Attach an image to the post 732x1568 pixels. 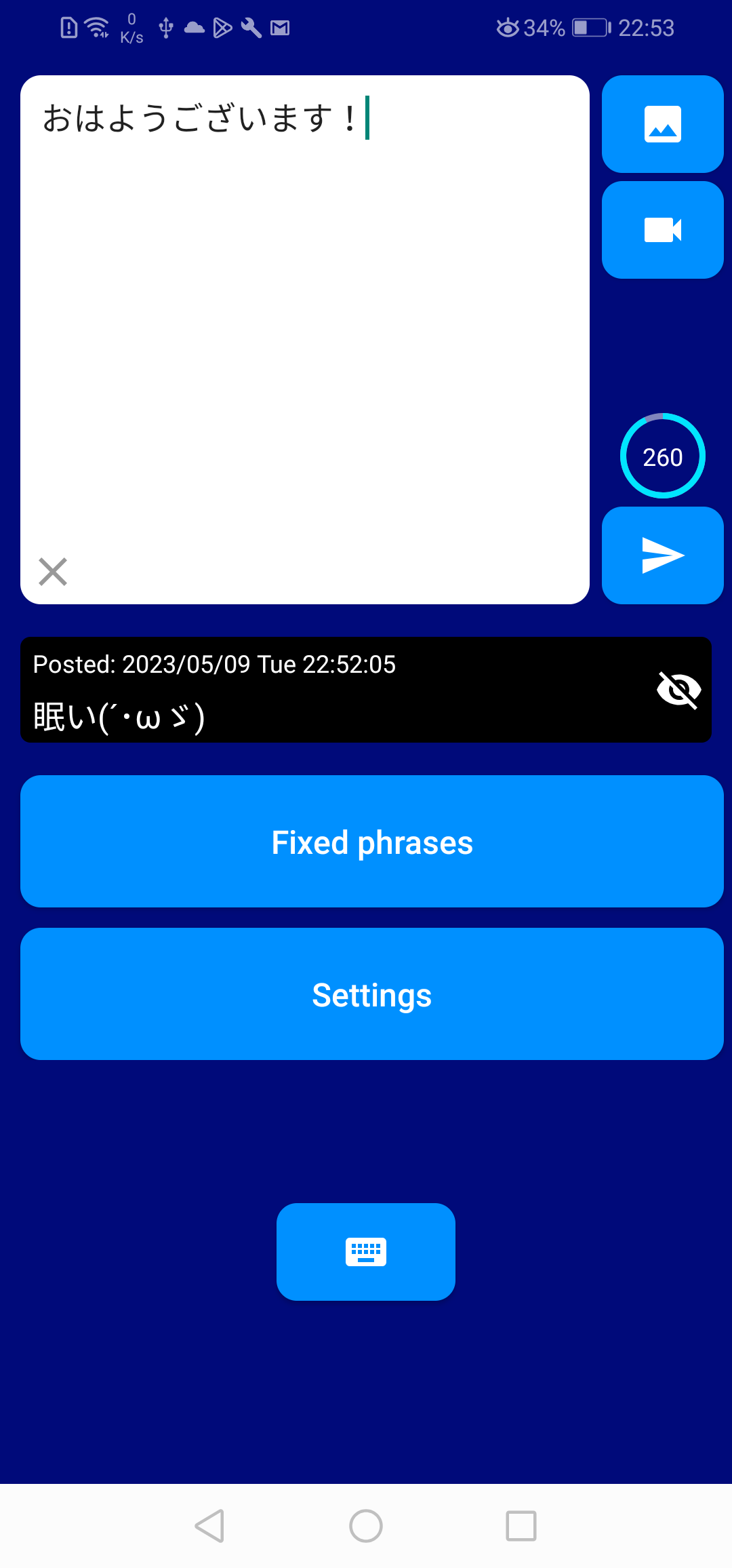(x=662, y=124)
